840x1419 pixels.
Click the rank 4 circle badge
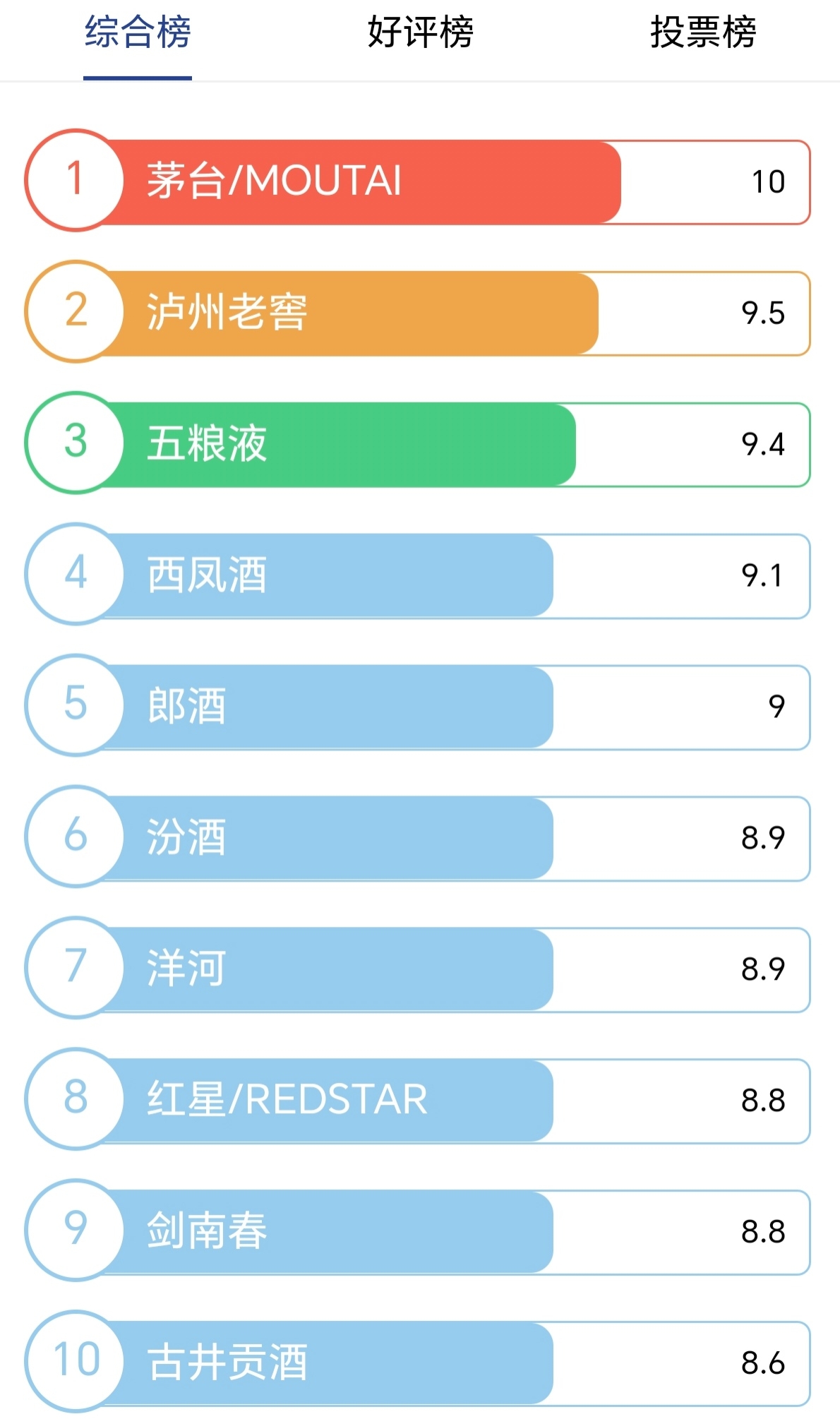74,575
